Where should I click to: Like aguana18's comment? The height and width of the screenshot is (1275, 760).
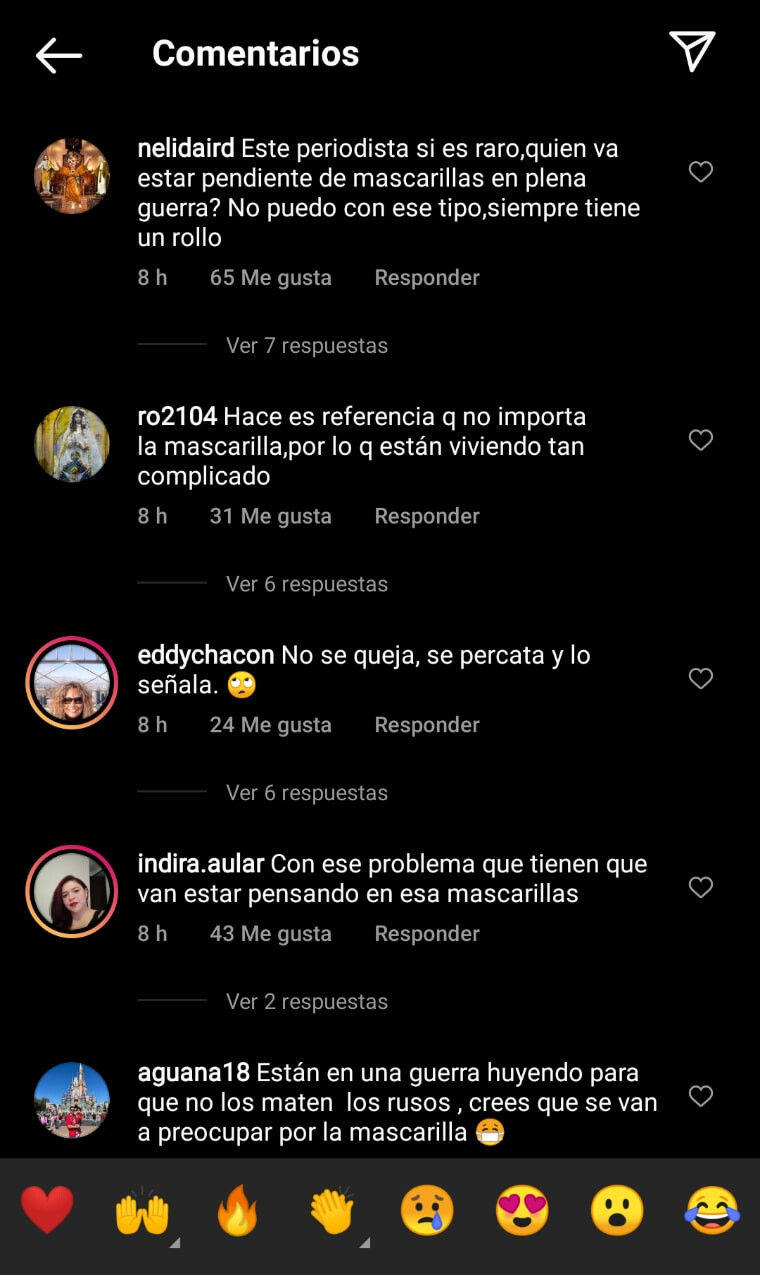click(701, 1096)
